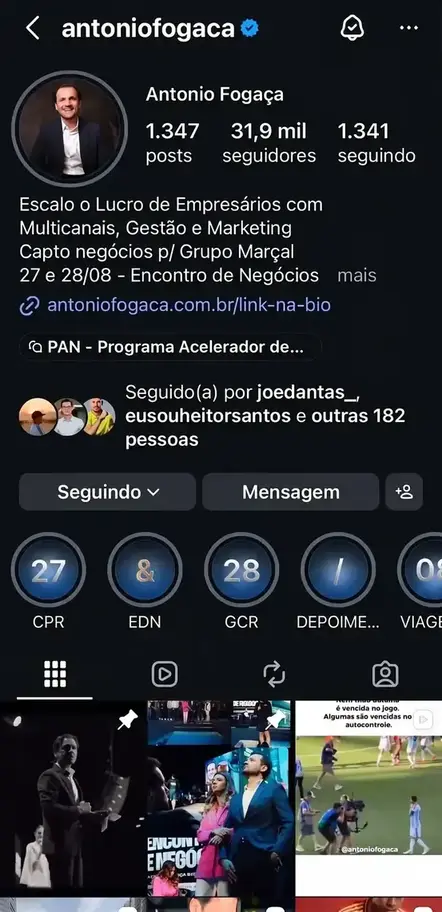The image size is (442, 912).
Task: Show suggested accounts with add-person icon
Action: tap(404, 492)
